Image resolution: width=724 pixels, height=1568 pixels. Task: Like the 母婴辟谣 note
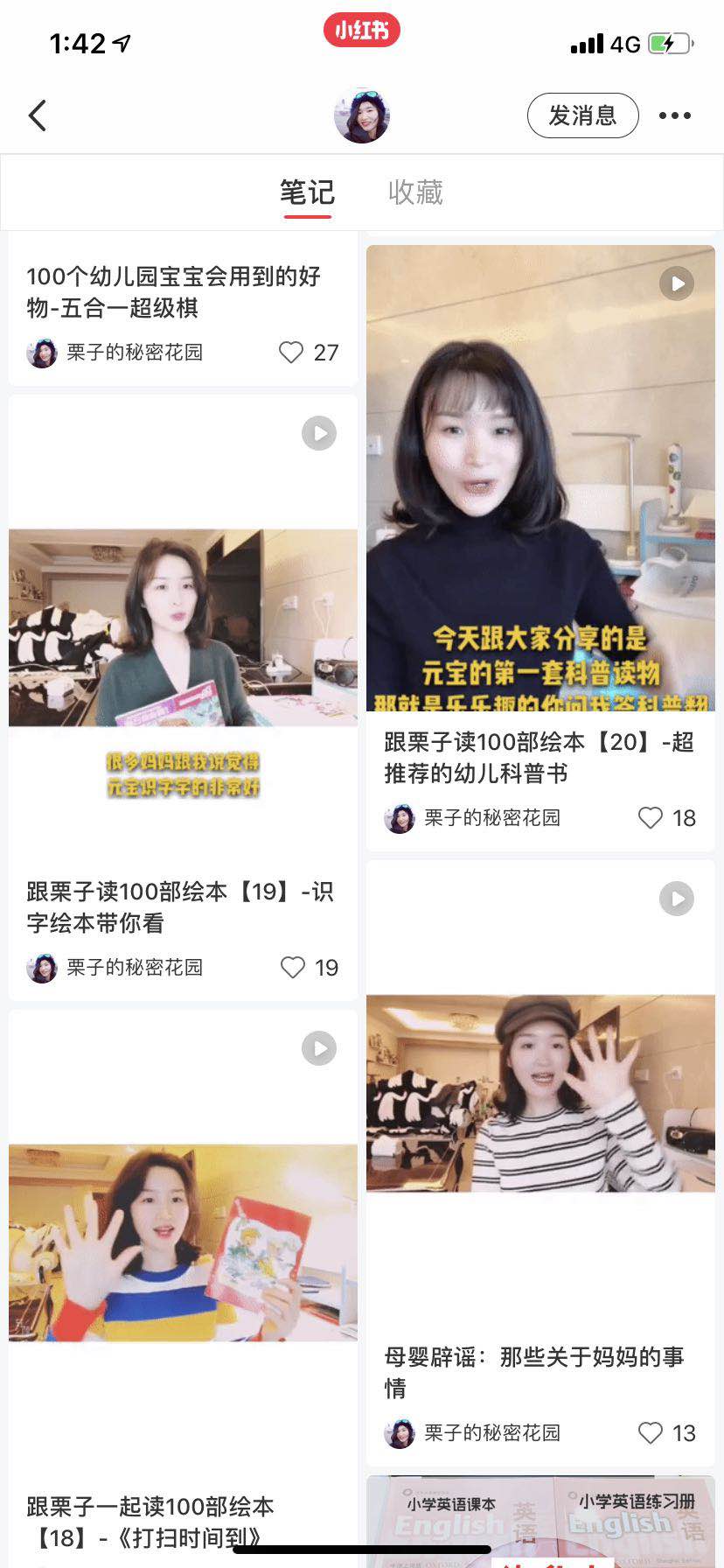(651, 1432)
